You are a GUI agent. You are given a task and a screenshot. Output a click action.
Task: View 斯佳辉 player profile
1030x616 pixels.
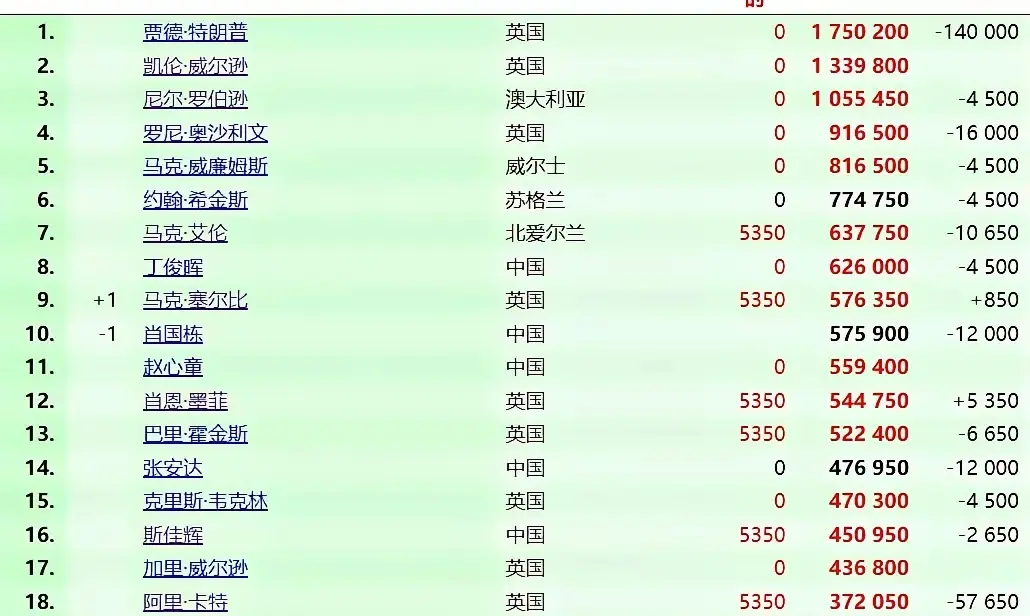coord(173,535)
